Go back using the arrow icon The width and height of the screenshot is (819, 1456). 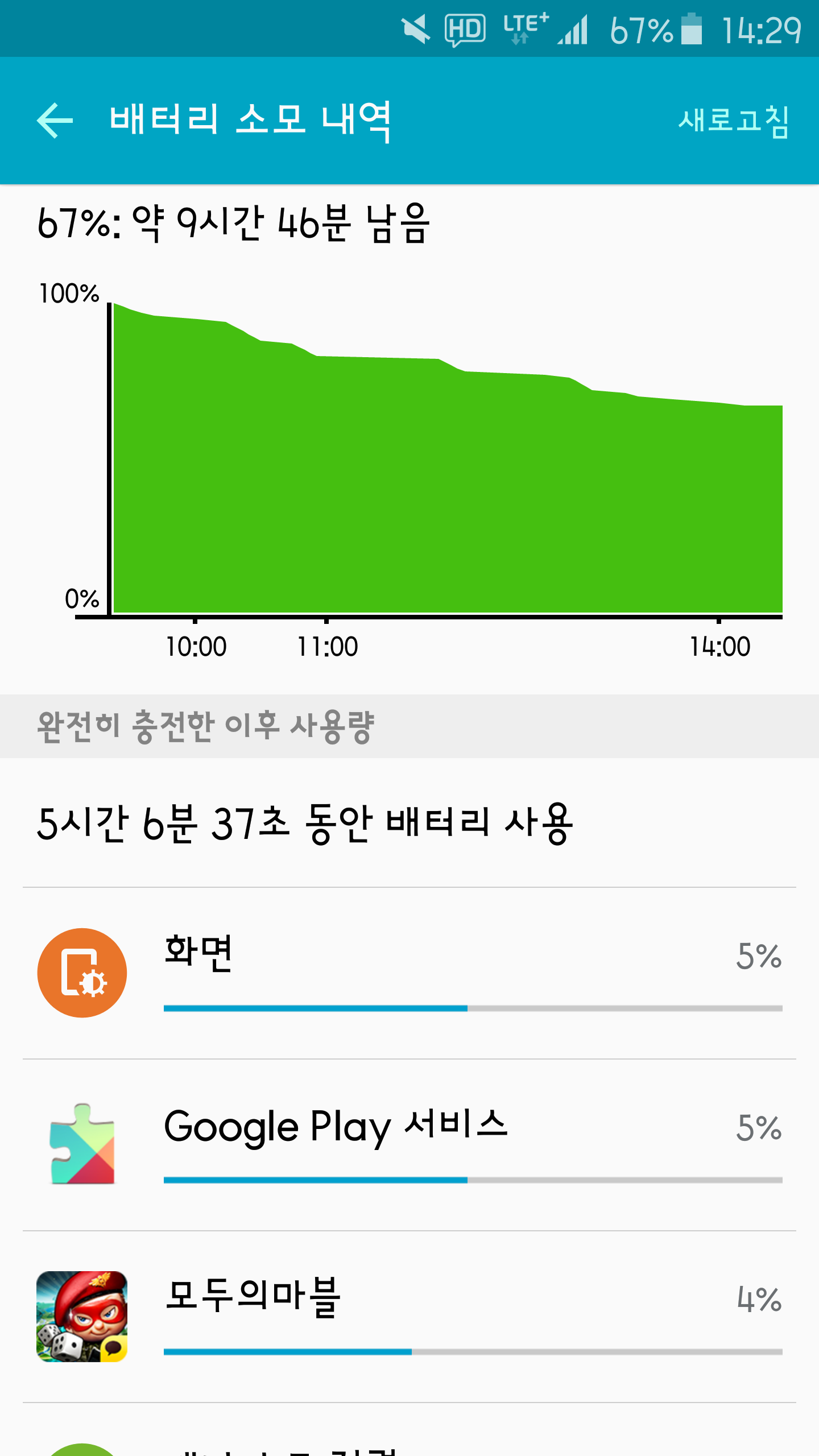(x=55, y=120)
